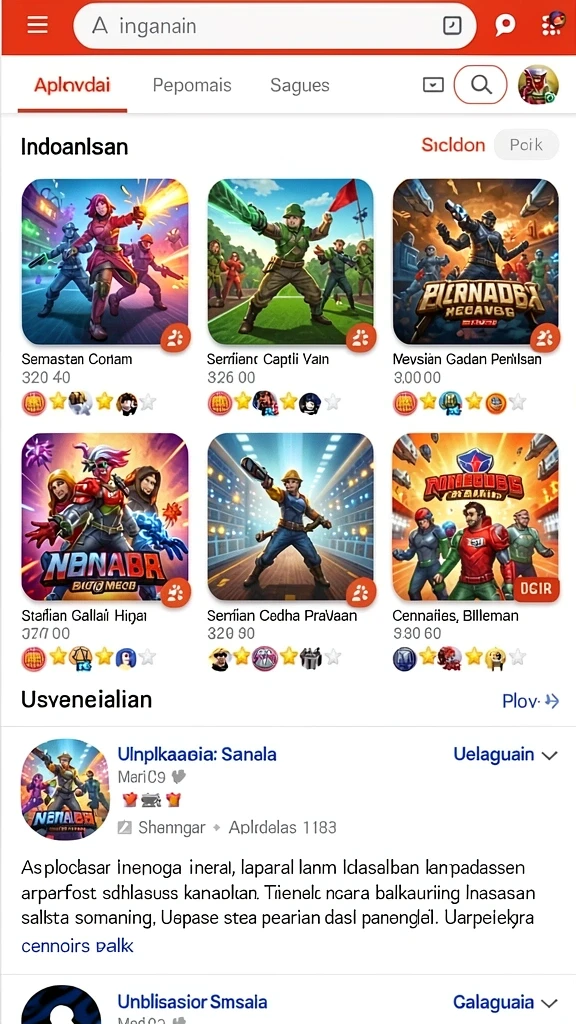Select the Poik chip

(526, 145)
